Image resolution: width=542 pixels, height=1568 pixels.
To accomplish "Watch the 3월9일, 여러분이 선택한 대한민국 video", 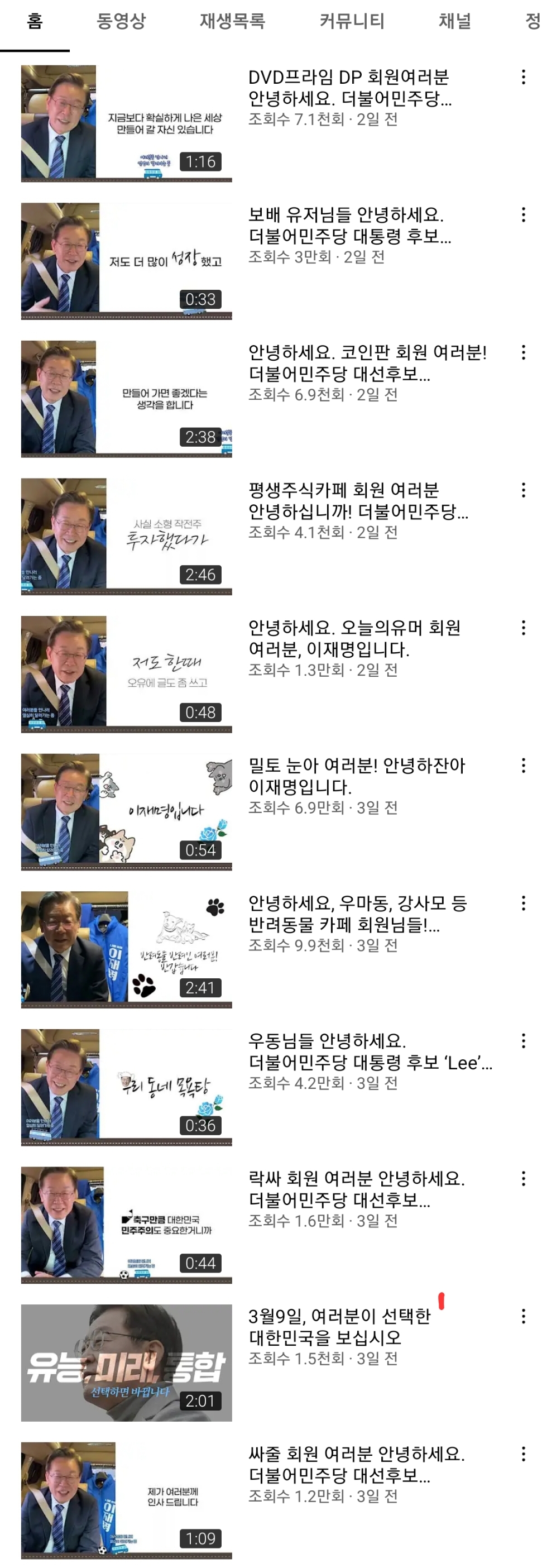I will [x=127, y=1363].
